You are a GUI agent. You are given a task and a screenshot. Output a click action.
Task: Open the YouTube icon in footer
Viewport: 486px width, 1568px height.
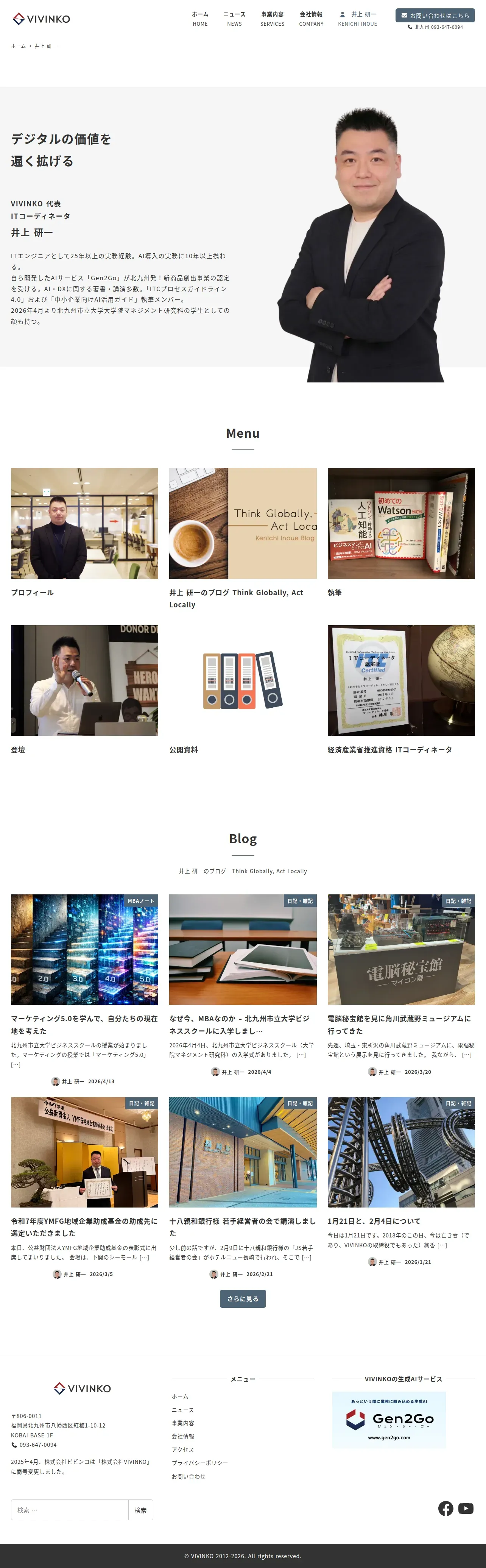(x=466, y=1508)
